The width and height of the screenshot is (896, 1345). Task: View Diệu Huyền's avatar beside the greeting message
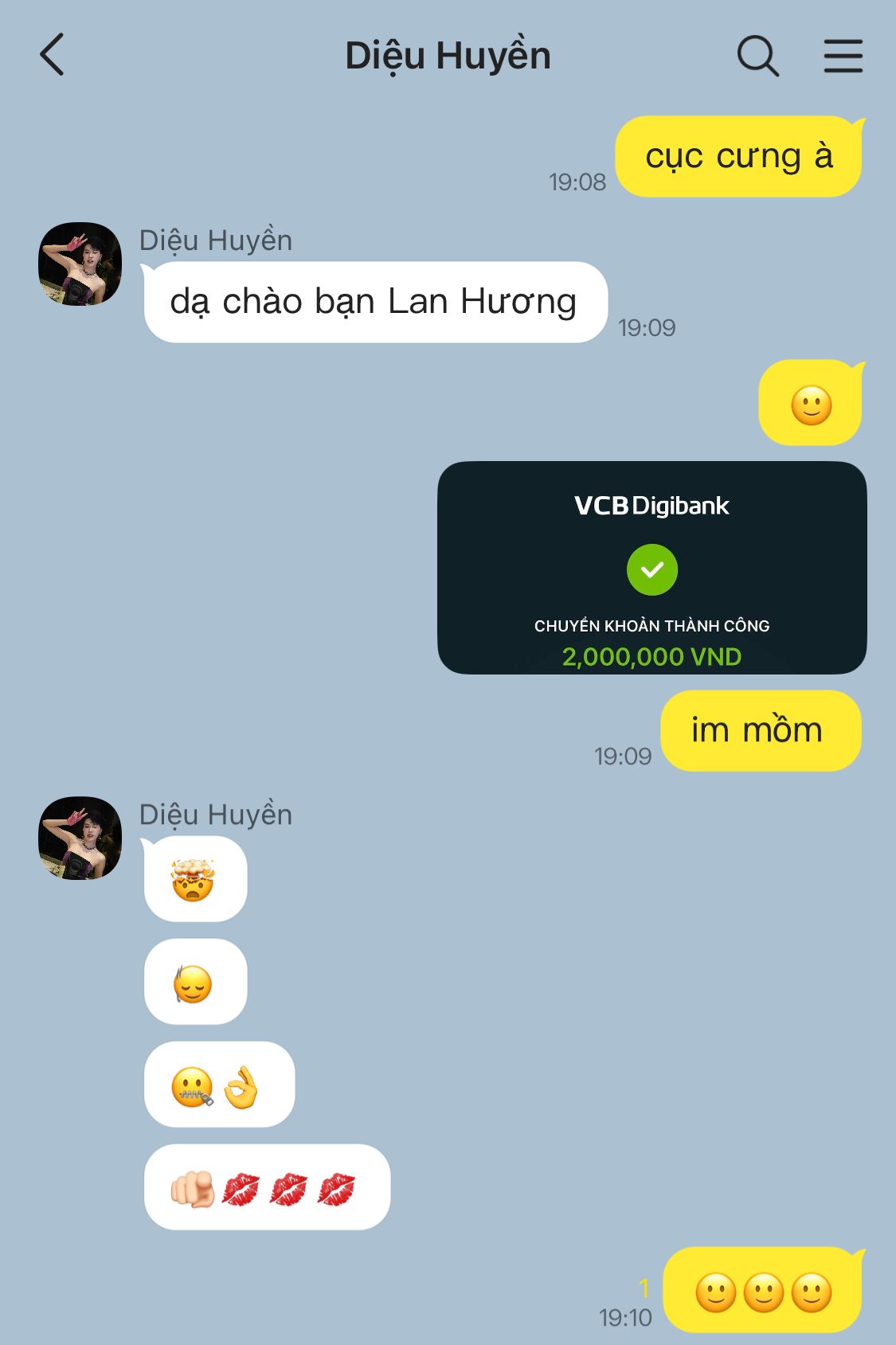pos(80,264)
